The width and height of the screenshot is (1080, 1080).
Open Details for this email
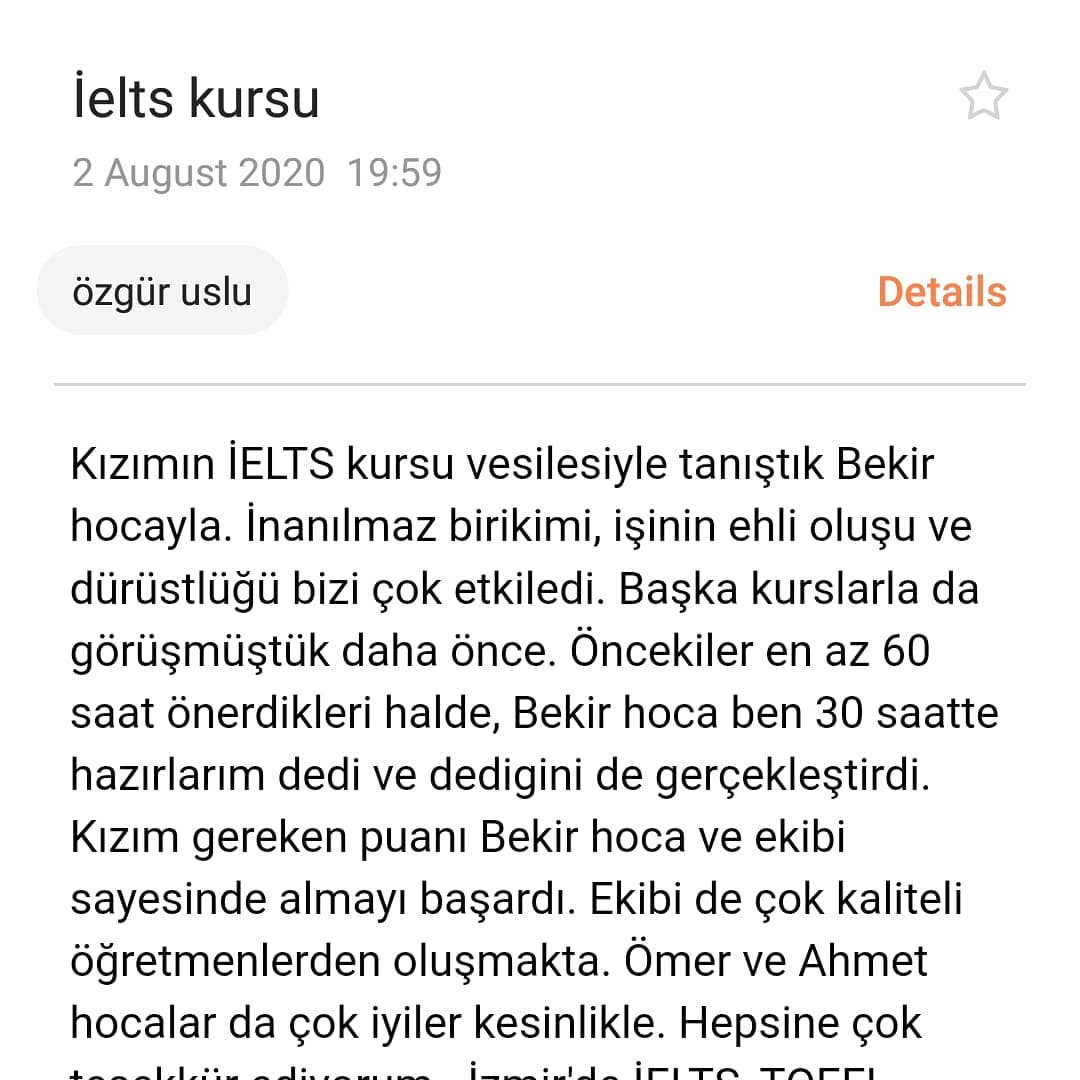[942, 291]
